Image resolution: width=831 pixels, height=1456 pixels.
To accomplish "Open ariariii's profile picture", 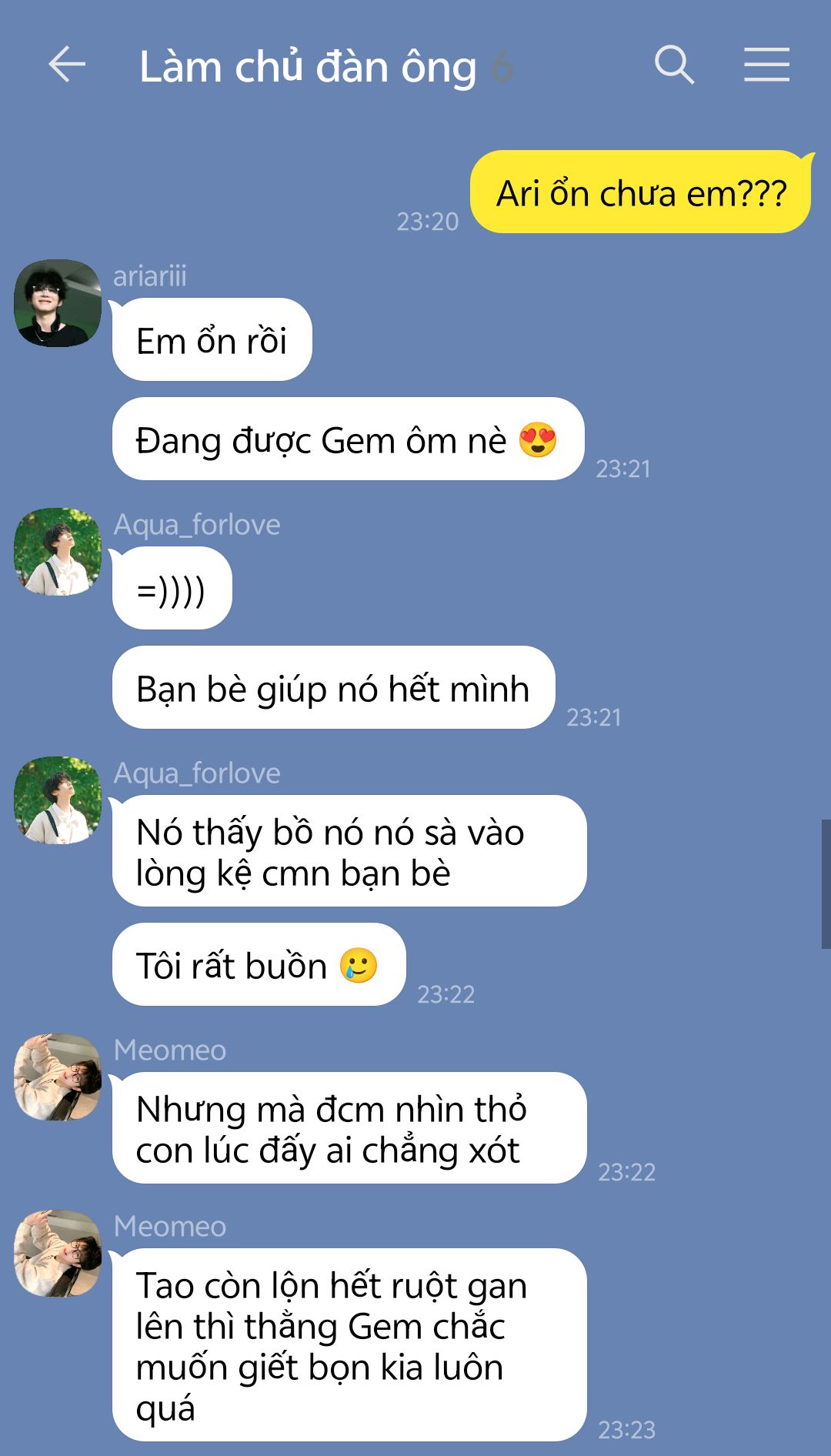I will pyautogui.click(x=58, y=303).
